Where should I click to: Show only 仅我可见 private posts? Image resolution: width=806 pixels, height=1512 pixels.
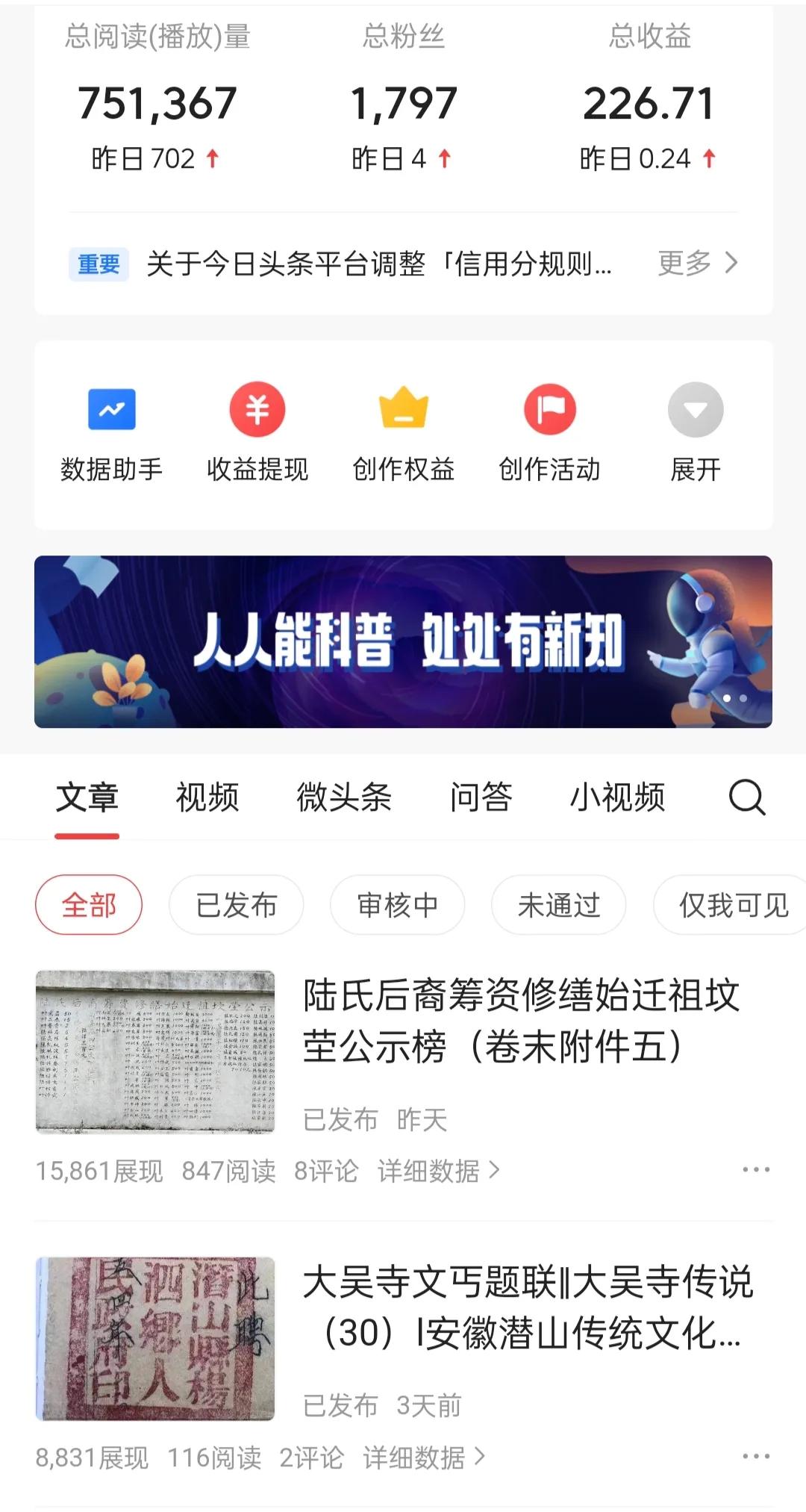coord(728,904)
